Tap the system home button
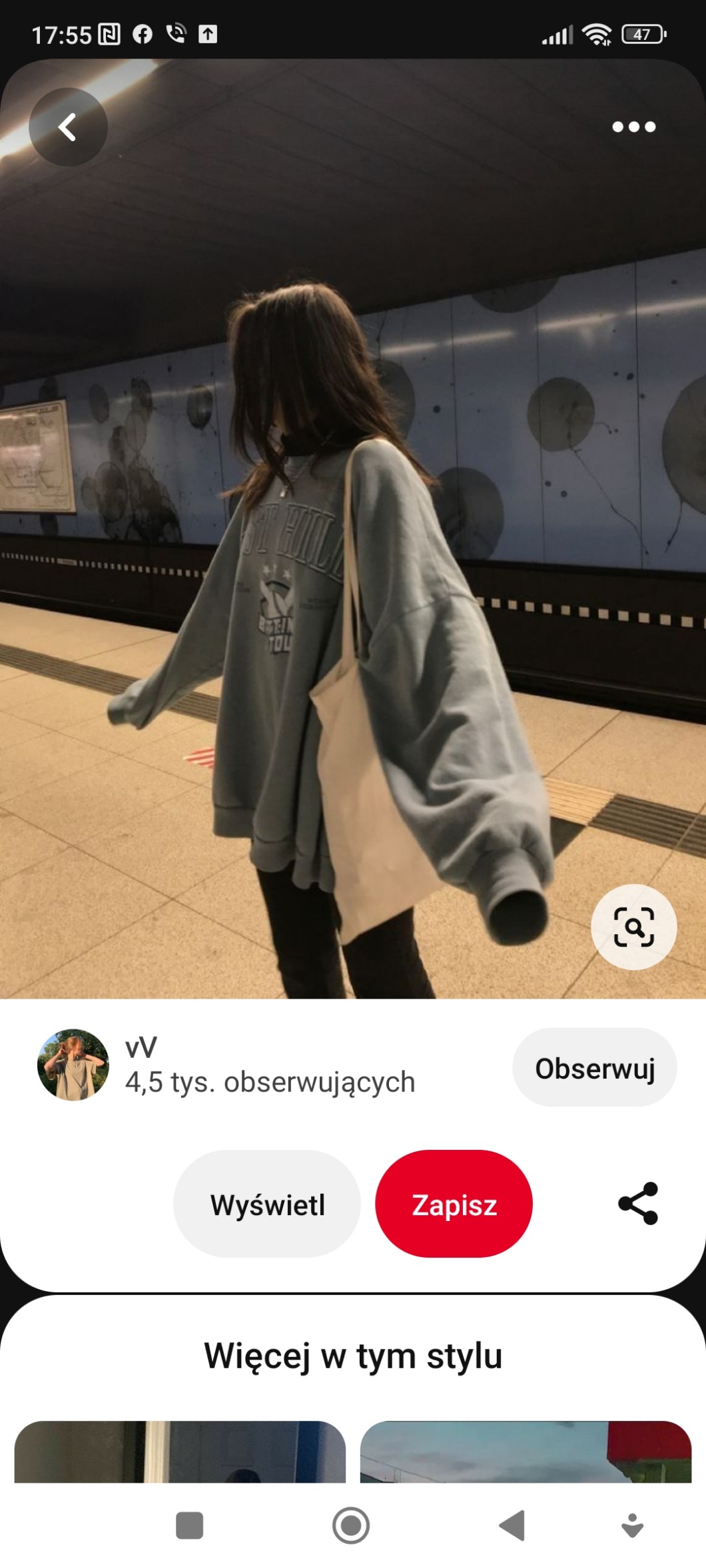The height and width of the screenshot is (1568, 706). (351, 1525)
